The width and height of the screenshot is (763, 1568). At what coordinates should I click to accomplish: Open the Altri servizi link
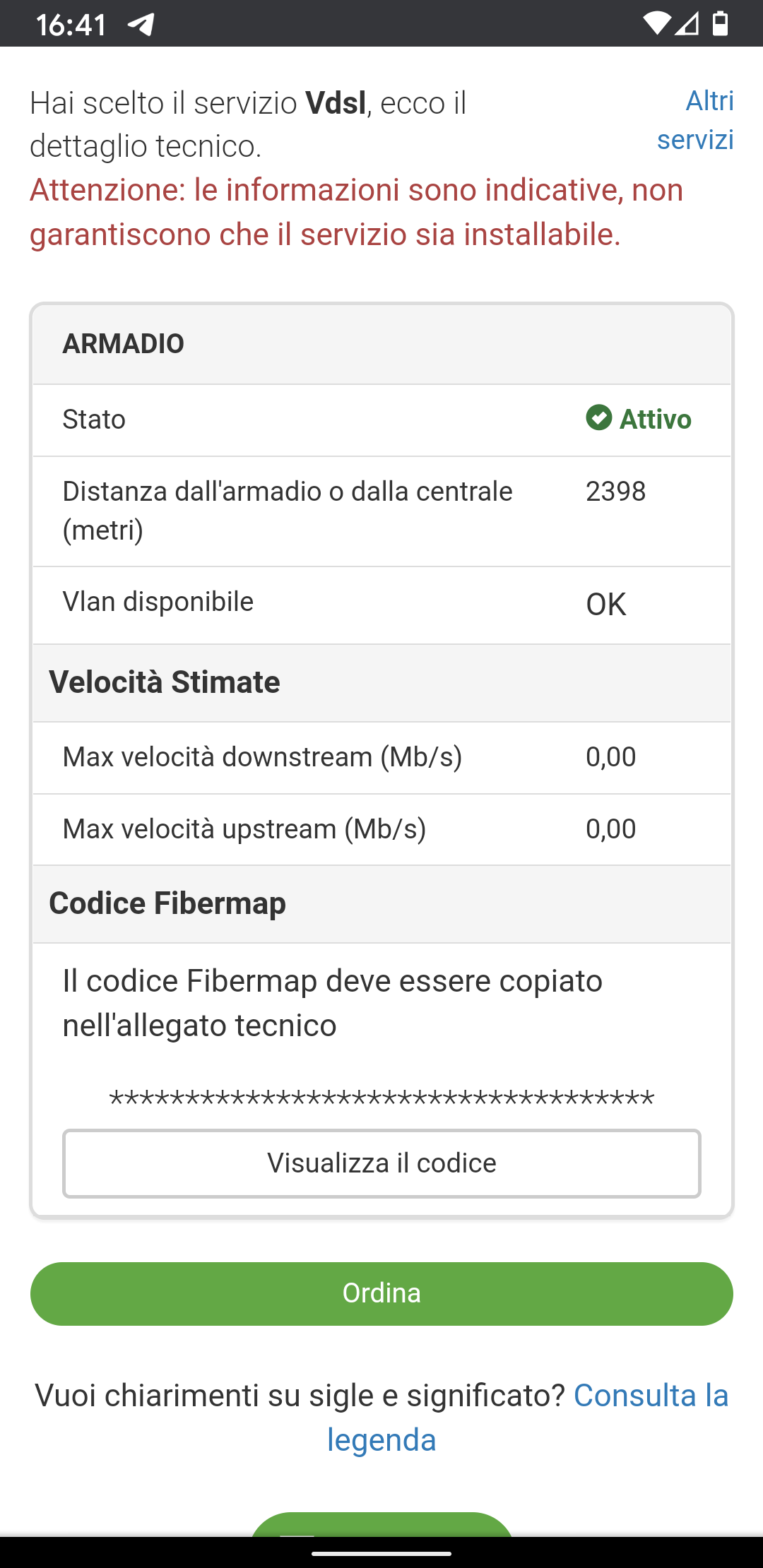click(x=696, y=120)
